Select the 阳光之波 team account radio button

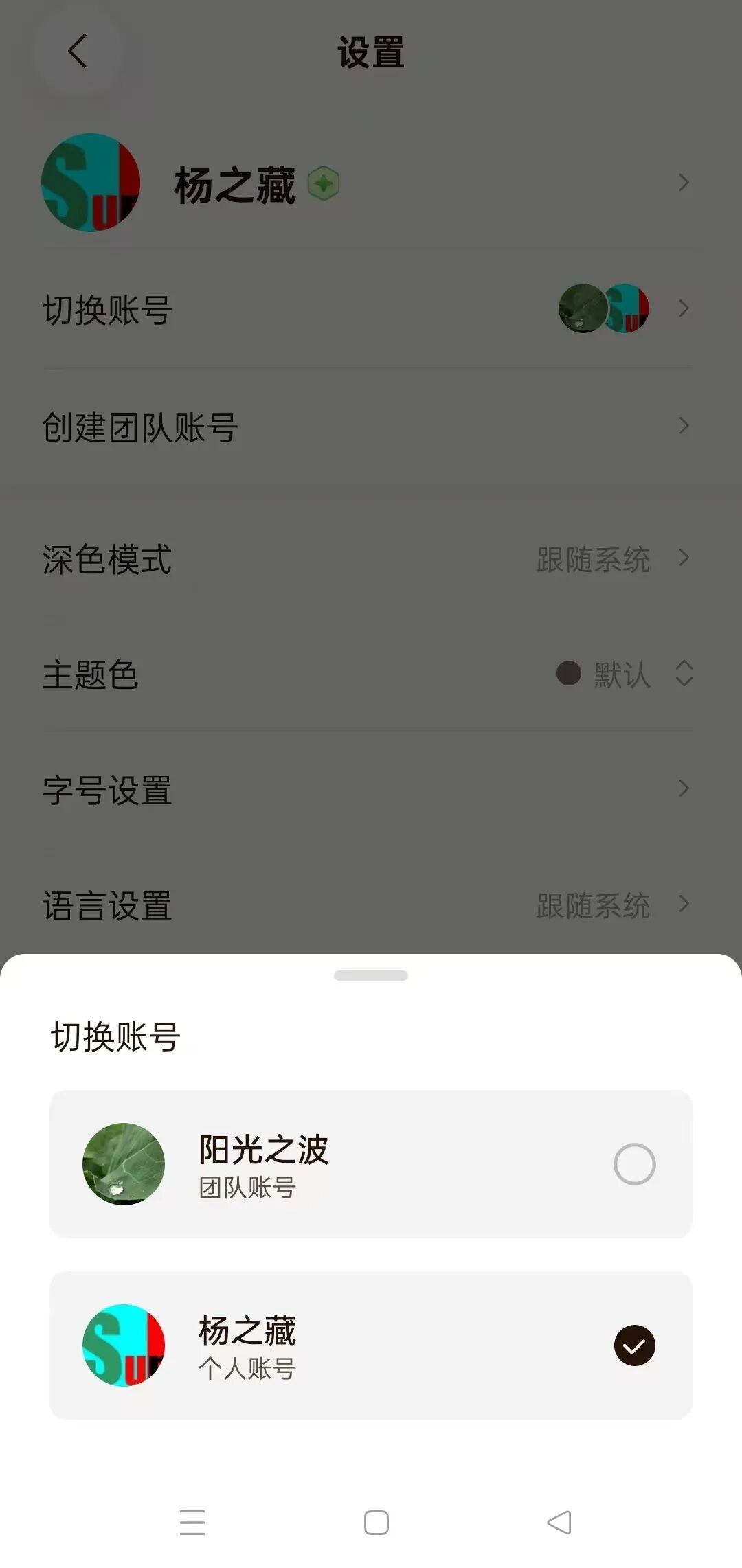[634, 1163]
